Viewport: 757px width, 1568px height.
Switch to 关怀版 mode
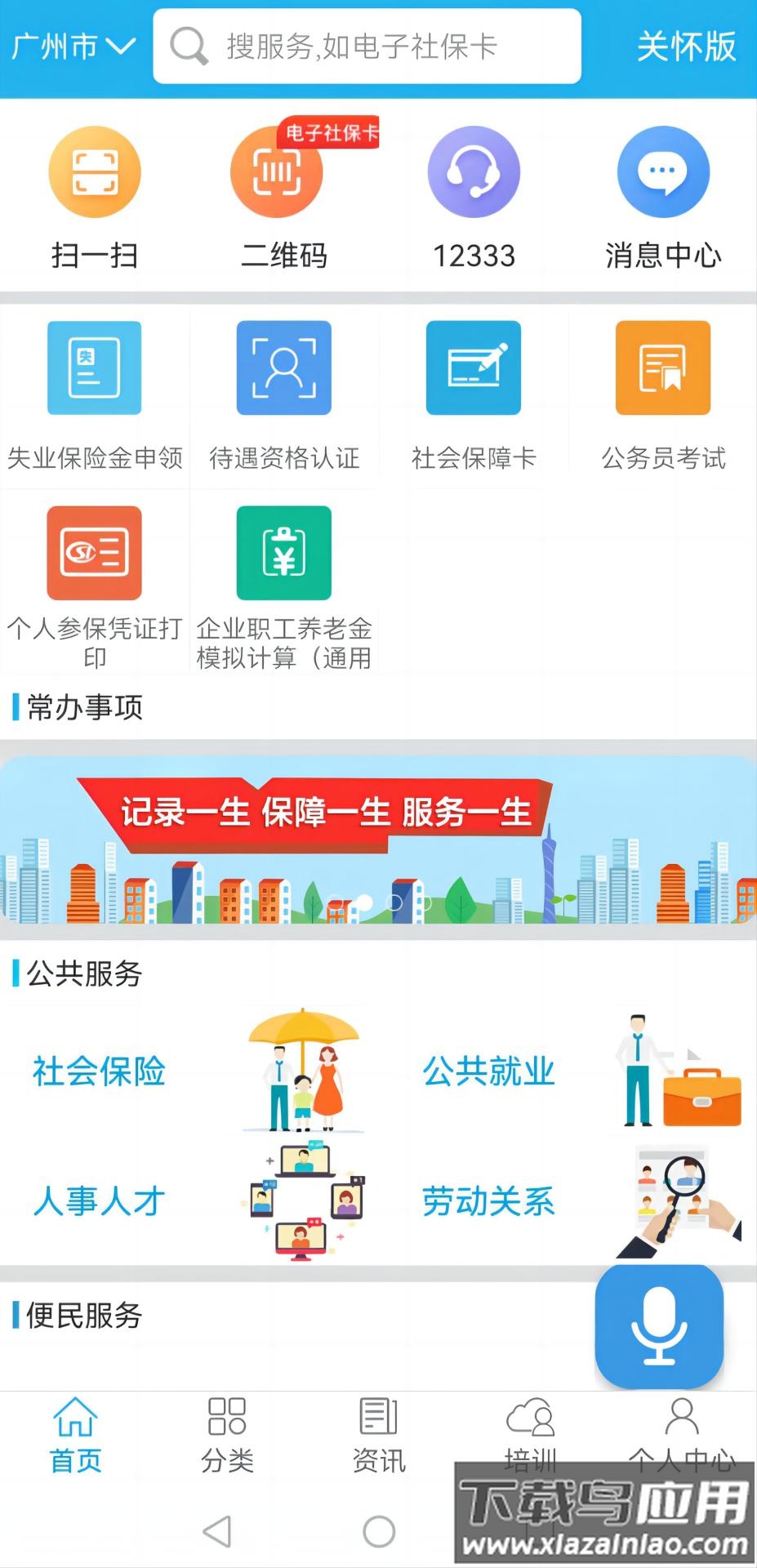click(x=686, y=47)
